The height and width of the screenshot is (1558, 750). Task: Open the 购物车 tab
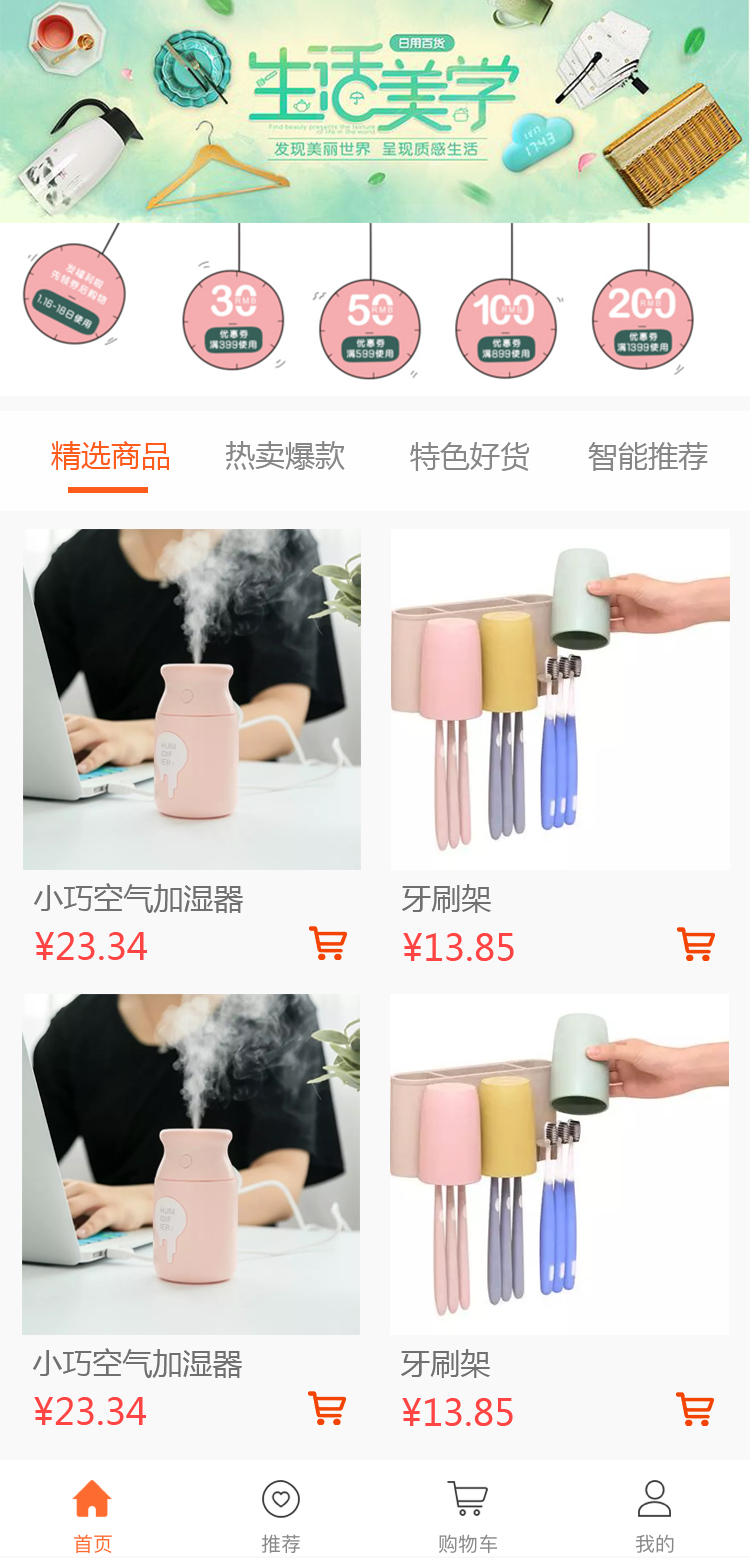[467, 1515]
